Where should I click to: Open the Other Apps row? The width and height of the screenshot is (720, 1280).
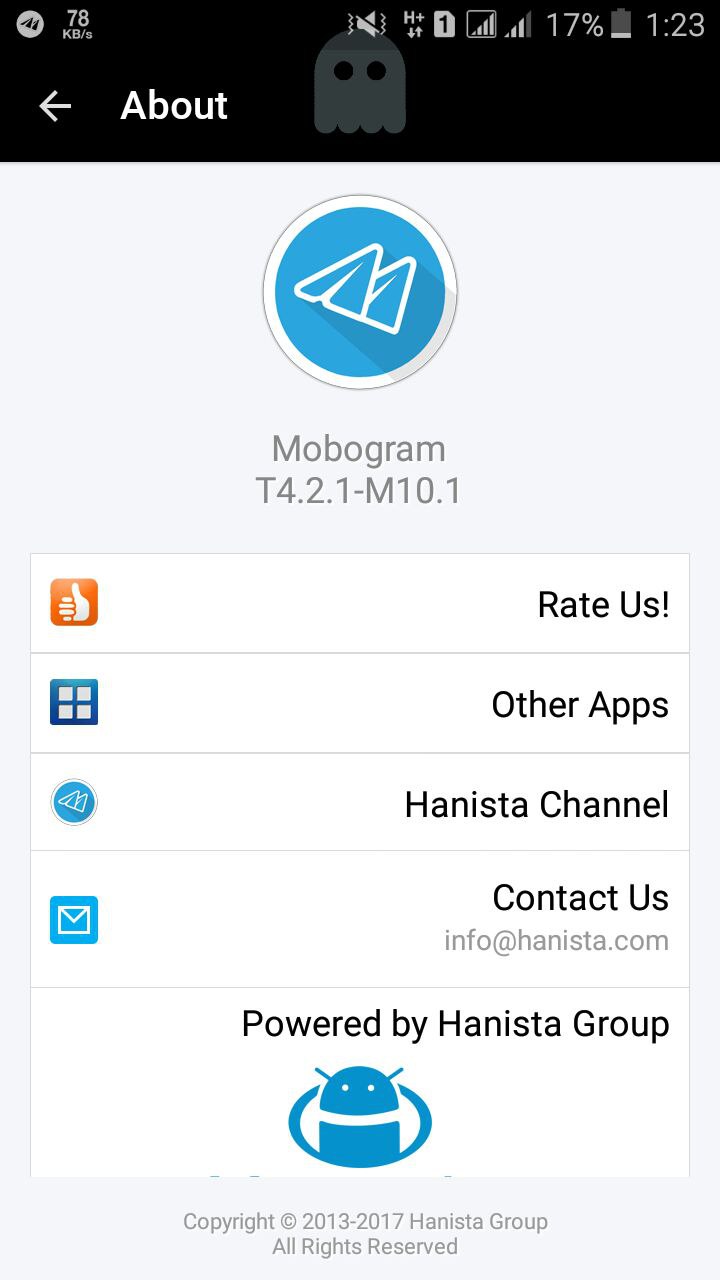[360, 703]
